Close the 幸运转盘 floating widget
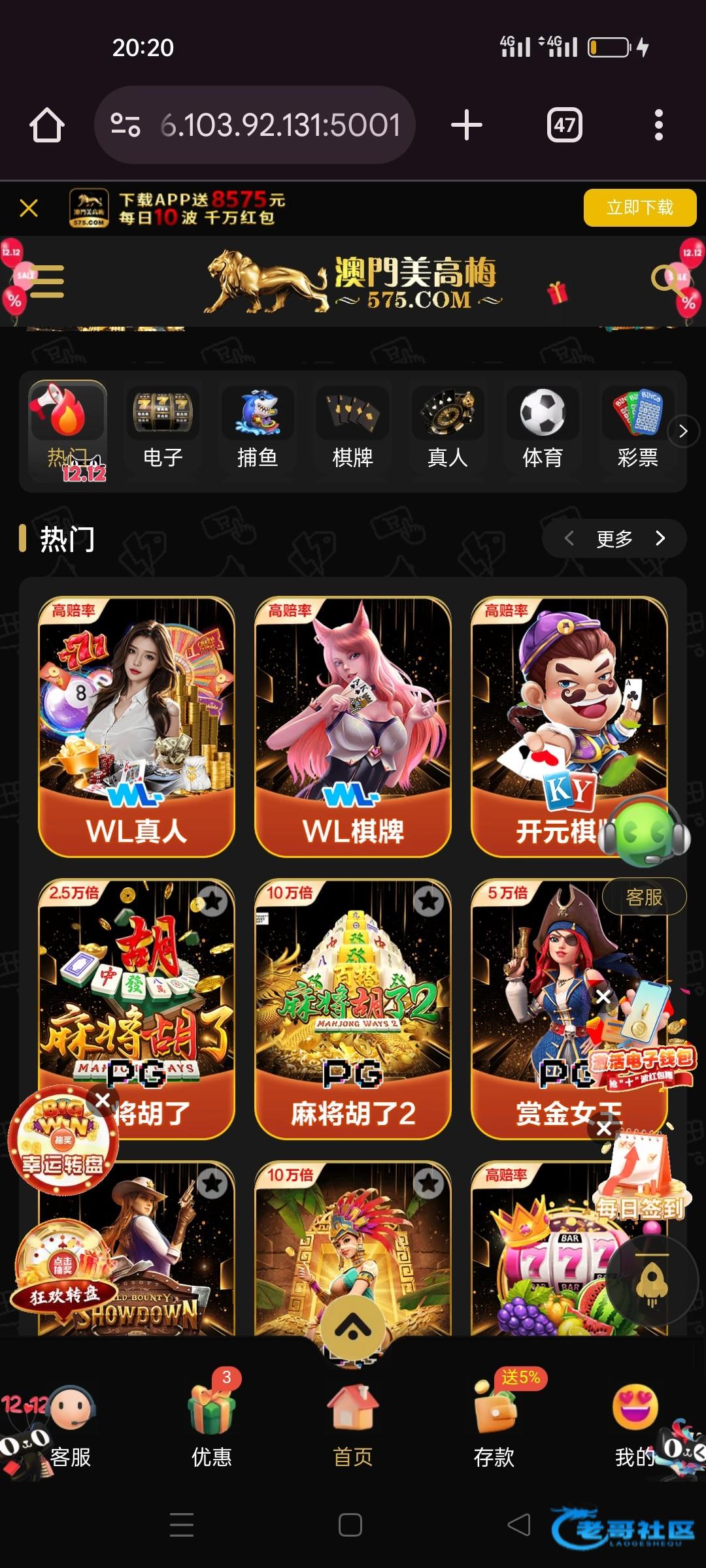Screen dimensions: 706x1568 pyautogui.click(x=103, y=1100)
